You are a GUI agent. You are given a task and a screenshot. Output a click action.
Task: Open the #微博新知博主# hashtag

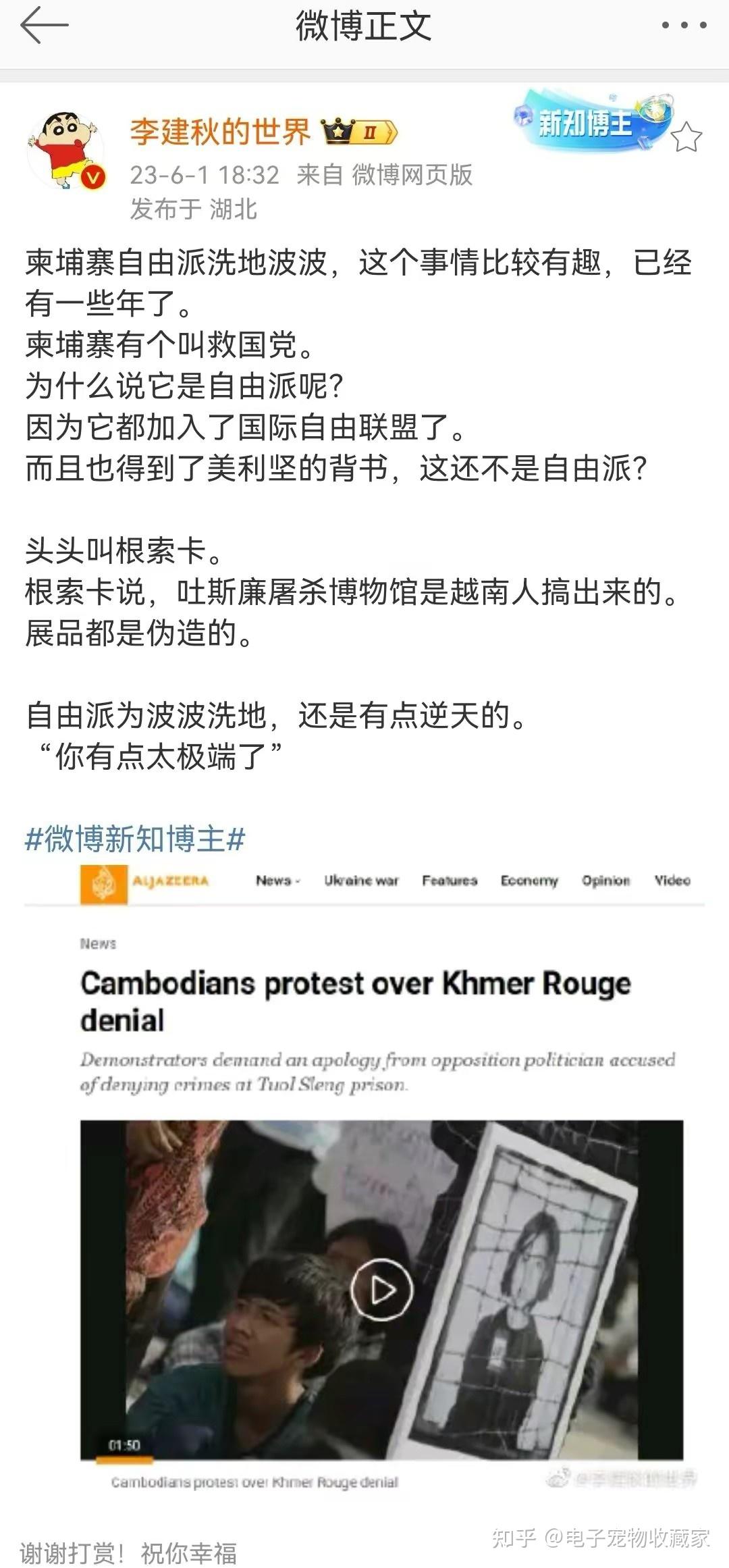click(x=135, y=839)
